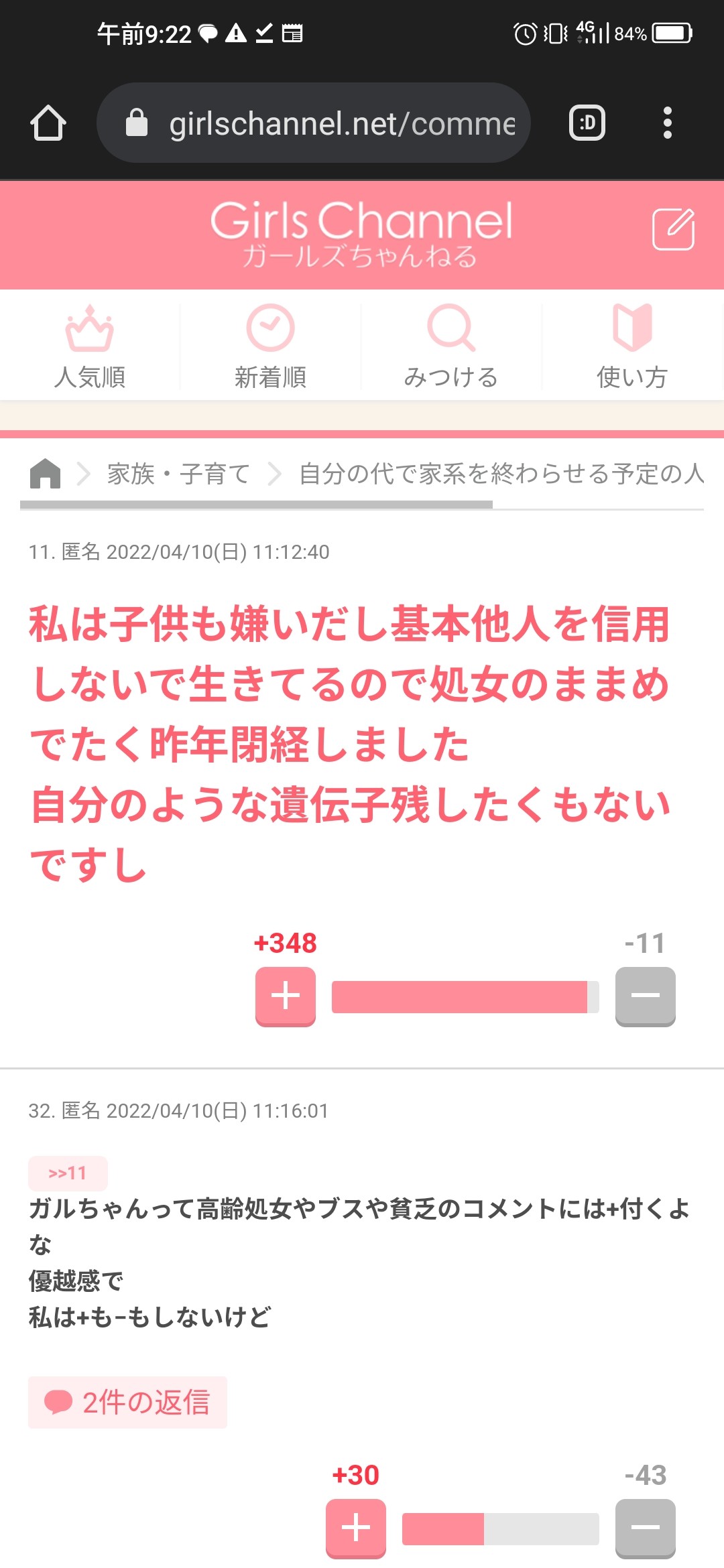The width and height of the screenshot is (724, 1568).
Task: Open the browser tab switcher
Action: coord(587,123)
